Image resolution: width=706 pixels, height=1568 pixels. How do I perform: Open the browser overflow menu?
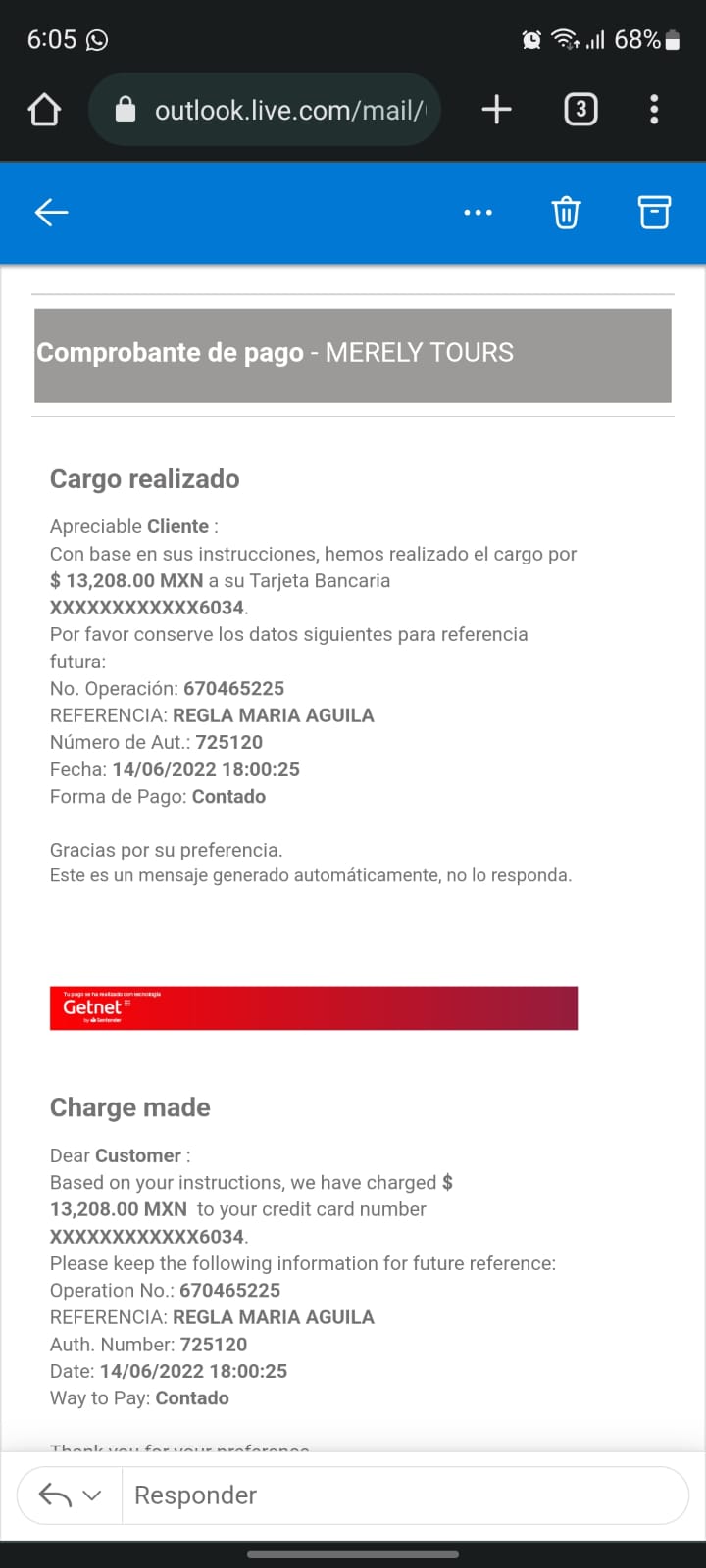pos(654,110)
